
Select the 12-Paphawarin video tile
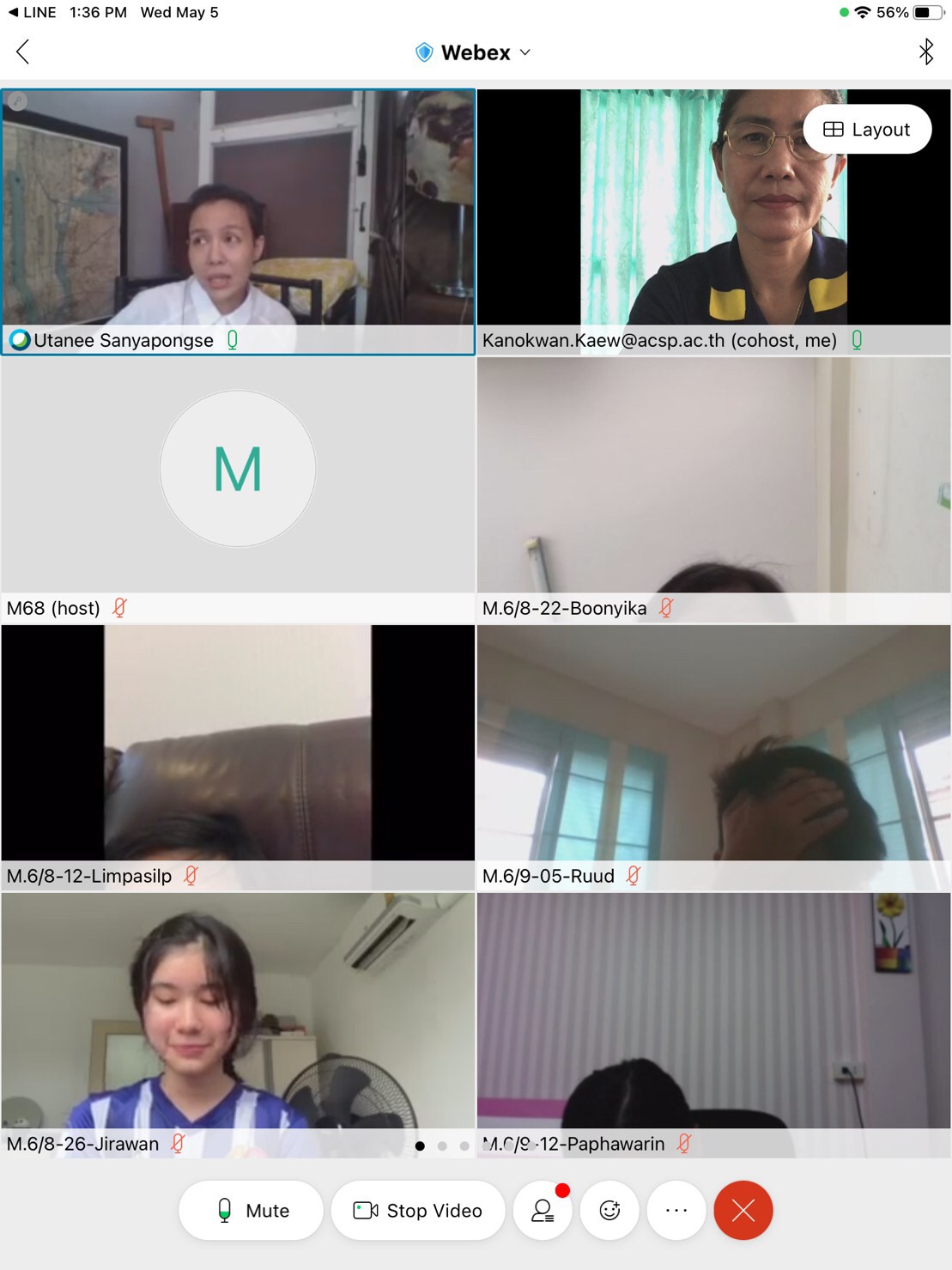(713, 1012)
